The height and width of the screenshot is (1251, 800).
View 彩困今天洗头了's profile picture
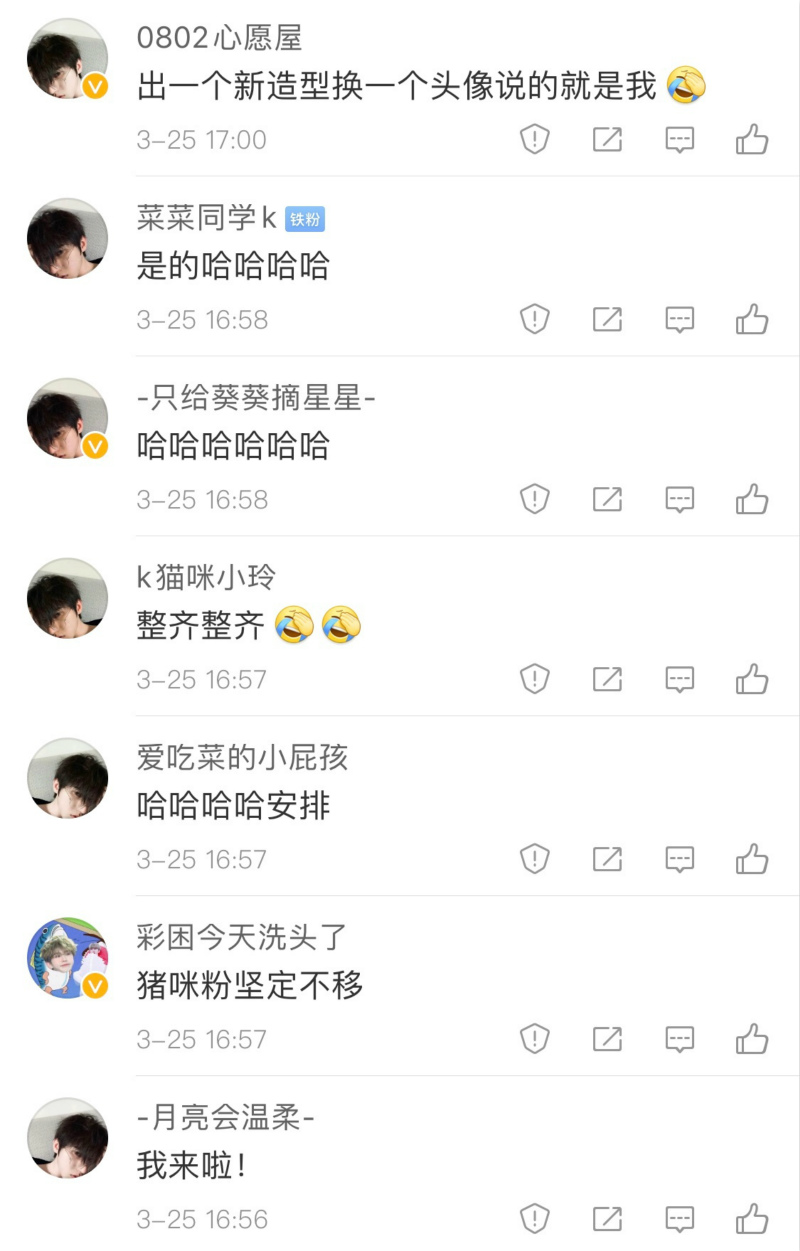[x=67, y=958]
